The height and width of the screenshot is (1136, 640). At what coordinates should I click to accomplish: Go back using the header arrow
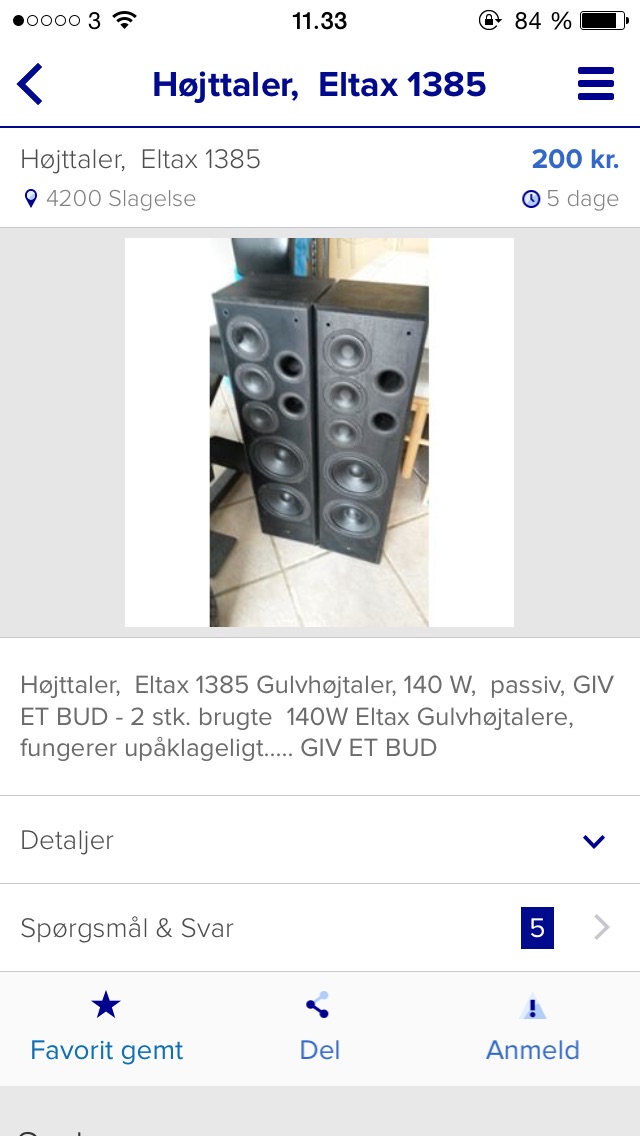(31, 85)
